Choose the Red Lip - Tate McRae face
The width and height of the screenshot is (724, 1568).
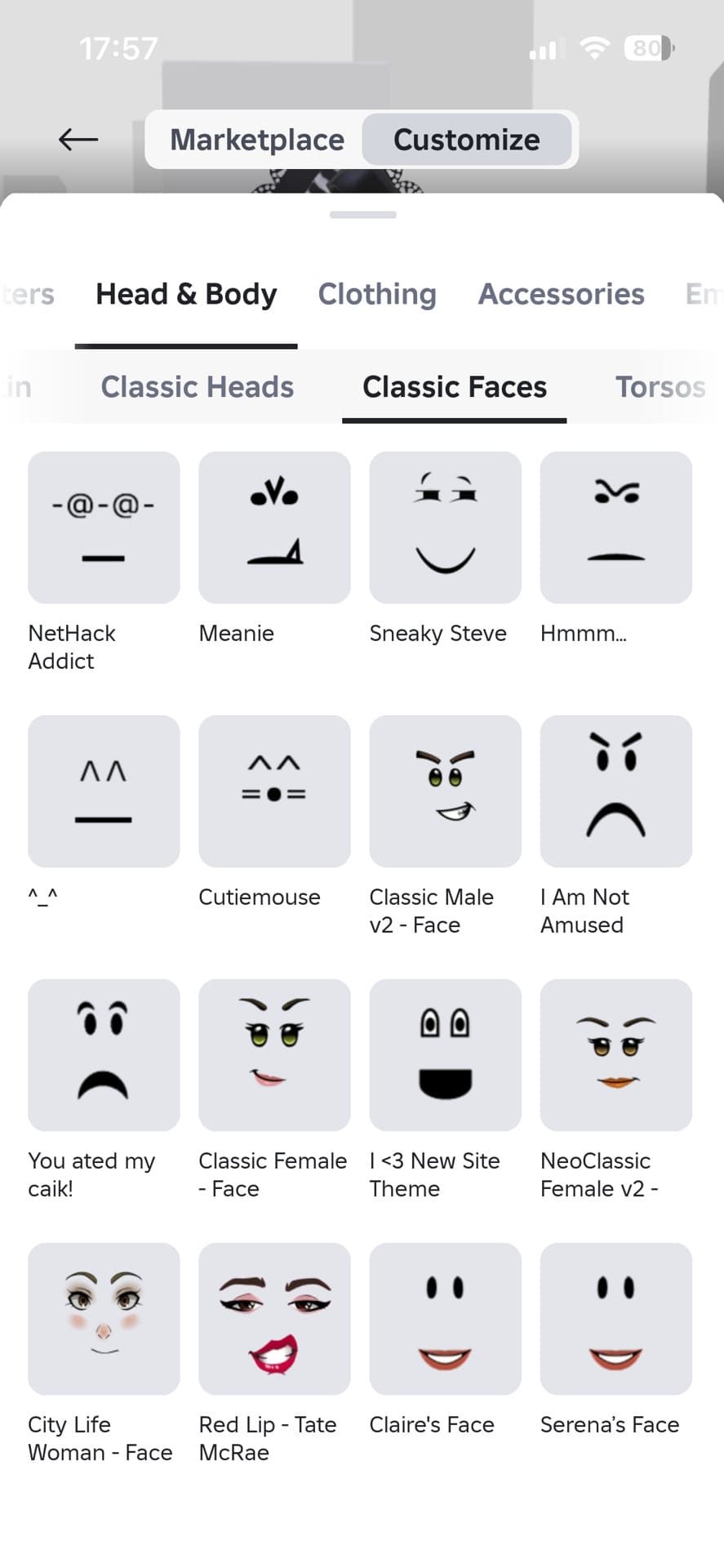tap(274, 1319)
